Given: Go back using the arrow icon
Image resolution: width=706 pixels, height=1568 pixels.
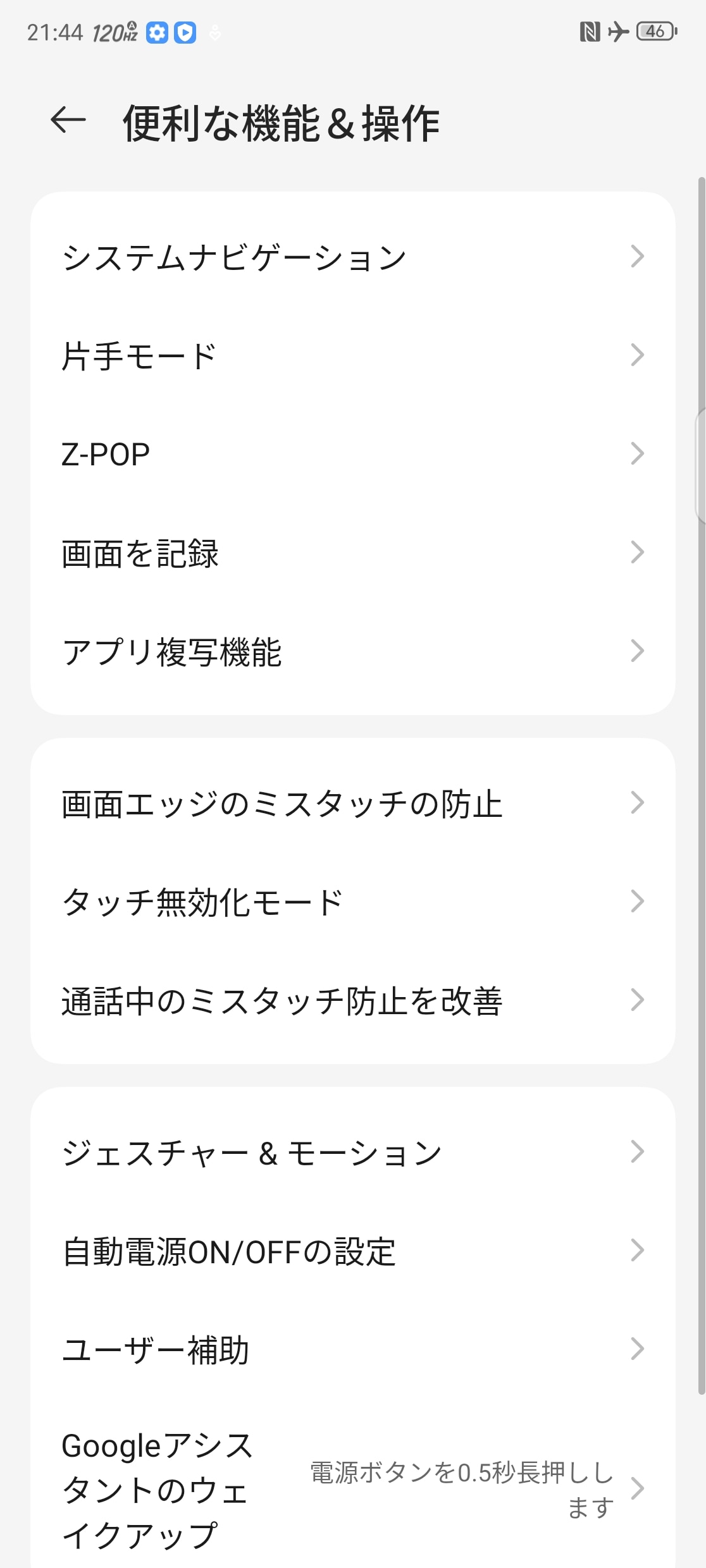Looking at the screenshot, I should coord(68,120).
